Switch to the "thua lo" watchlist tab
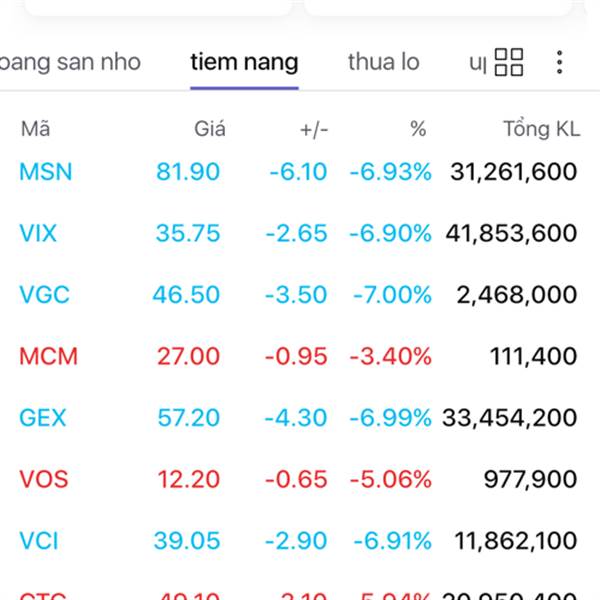This screenshot has height=600, width=600. (383, 62)
